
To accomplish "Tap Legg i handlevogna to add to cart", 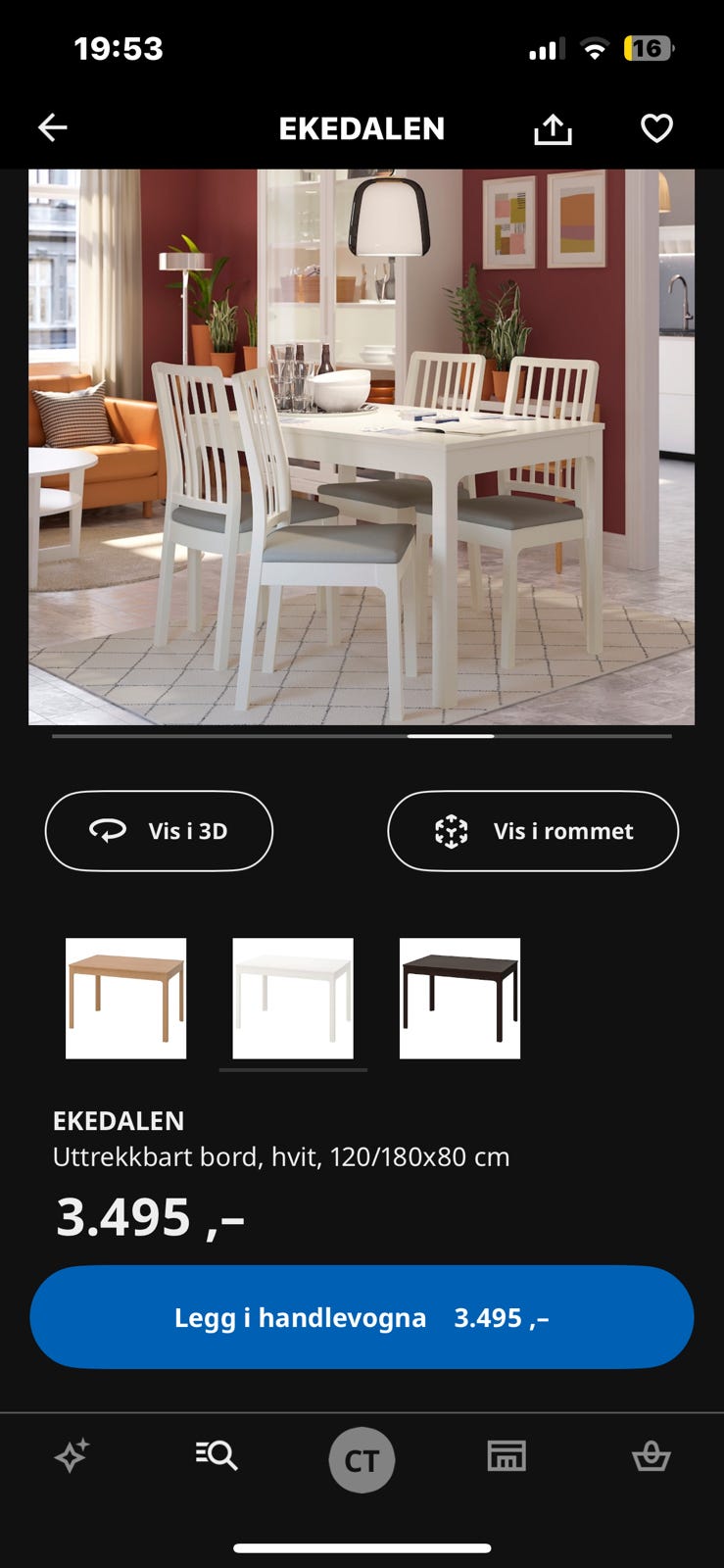I will [x=362, y=1317].
